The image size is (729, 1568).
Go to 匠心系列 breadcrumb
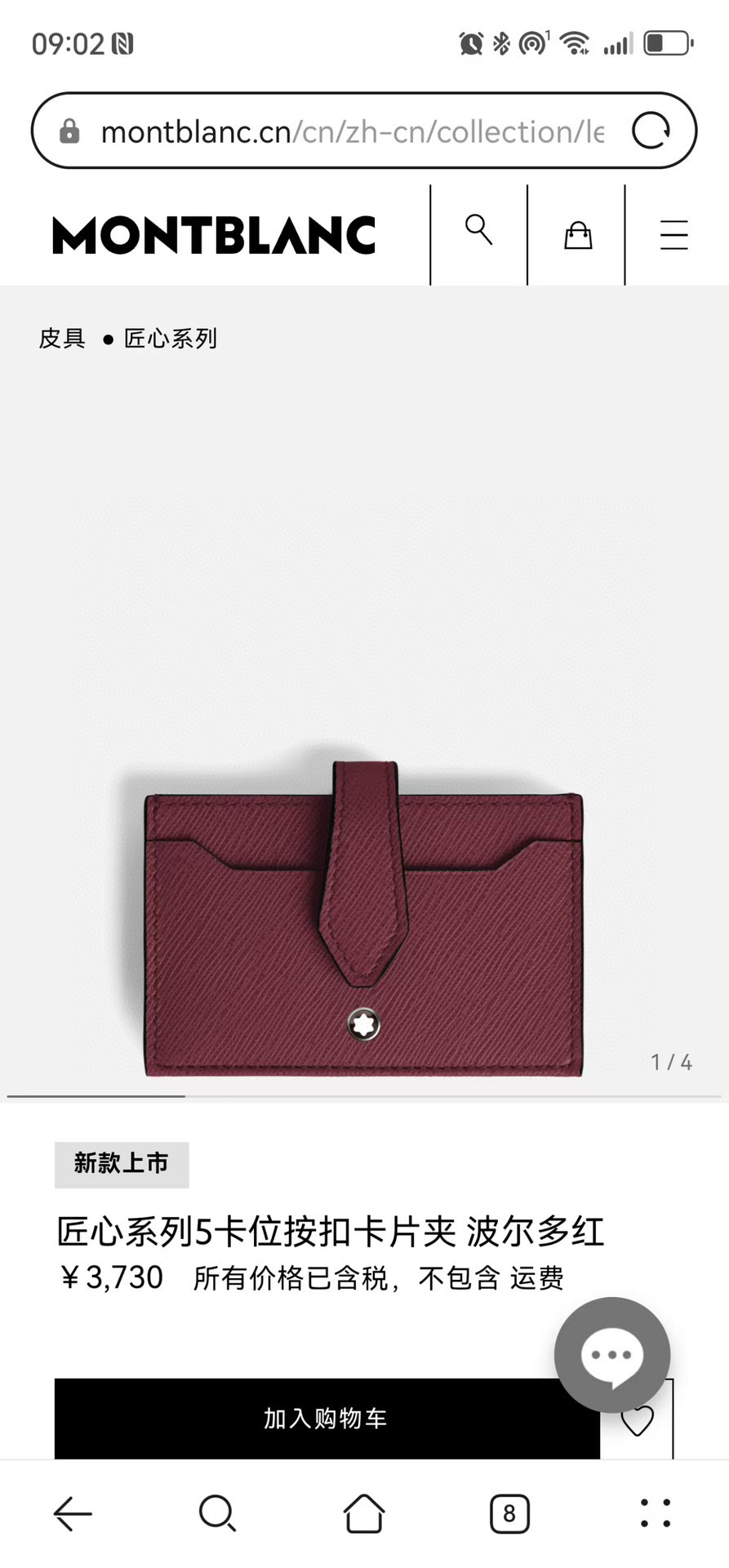[x=171, y=338]
